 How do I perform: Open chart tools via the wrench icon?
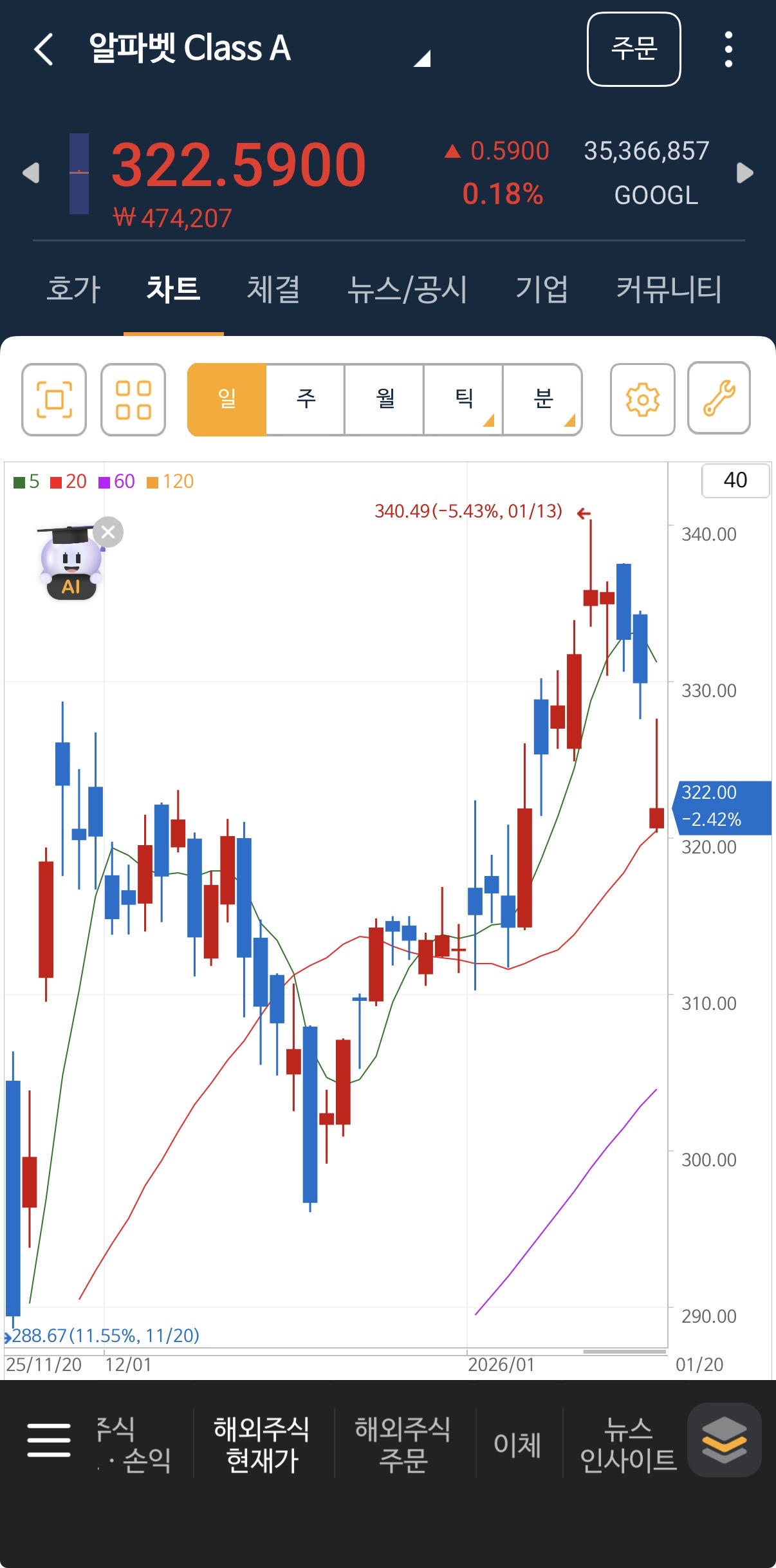tap(719, 398)
